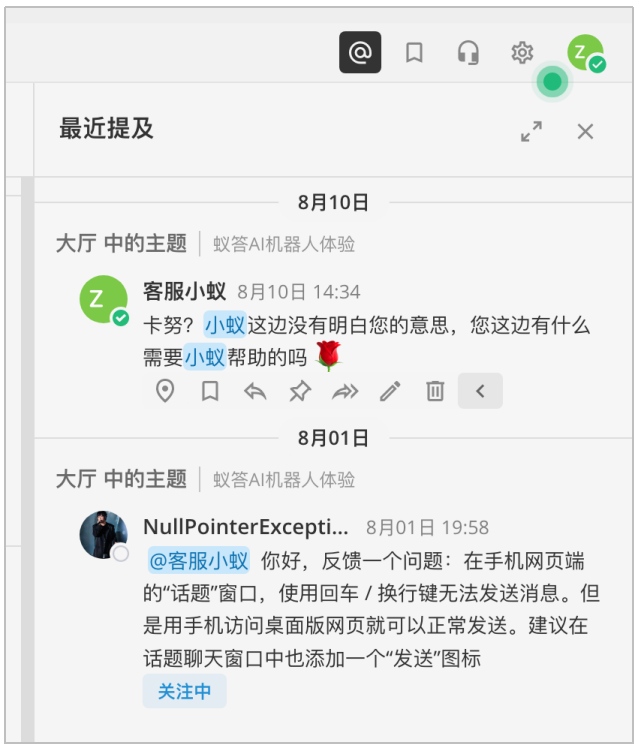Reply to 客服小蚁's message
The width and height of the screenshot is (638, 750).
tap(255, 391)
